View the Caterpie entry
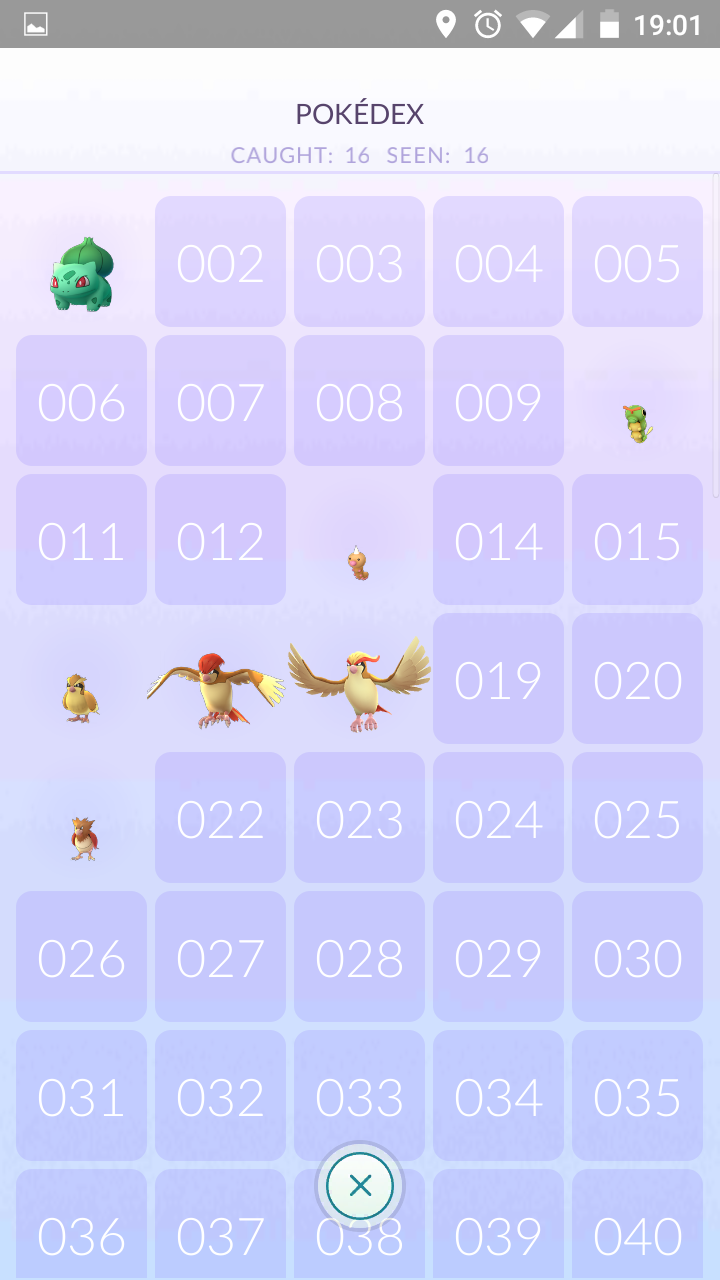This screenshot has width=720, height=1280. click(x=637, y=423)
